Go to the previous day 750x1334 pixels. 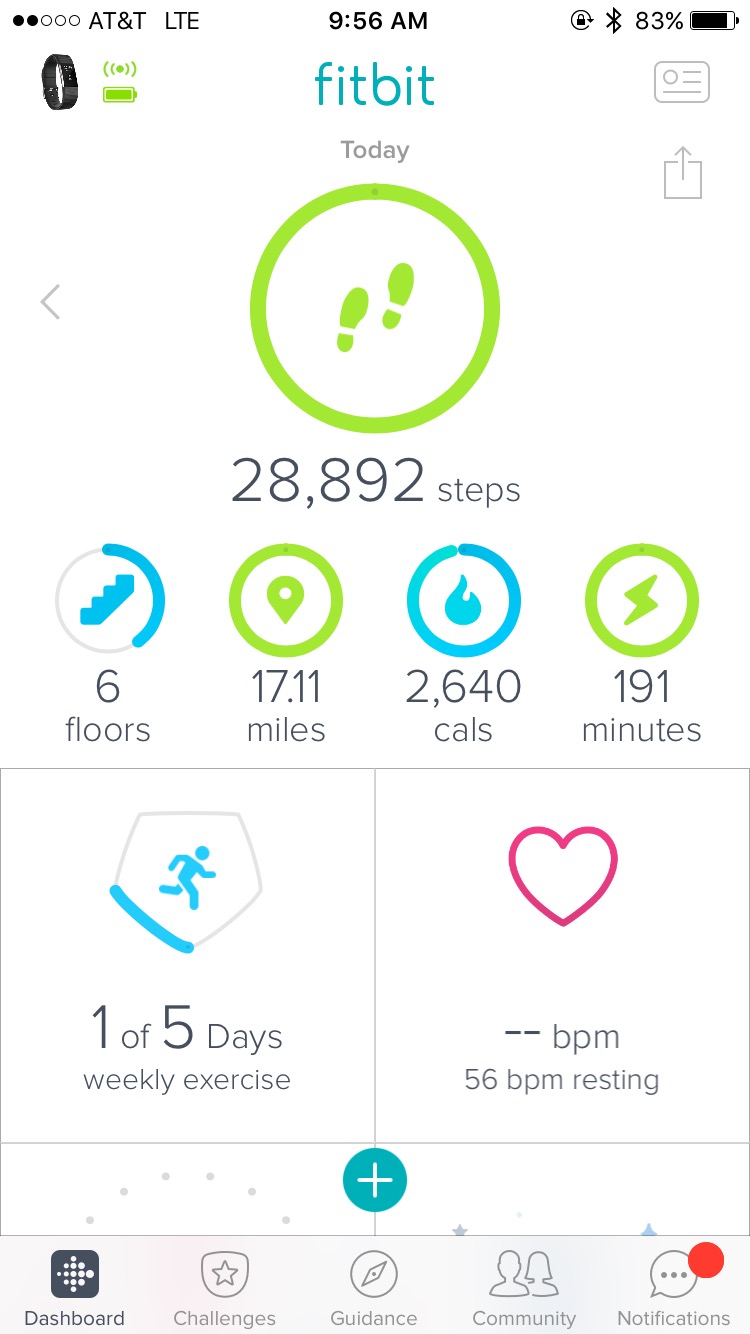pos(50,301)
